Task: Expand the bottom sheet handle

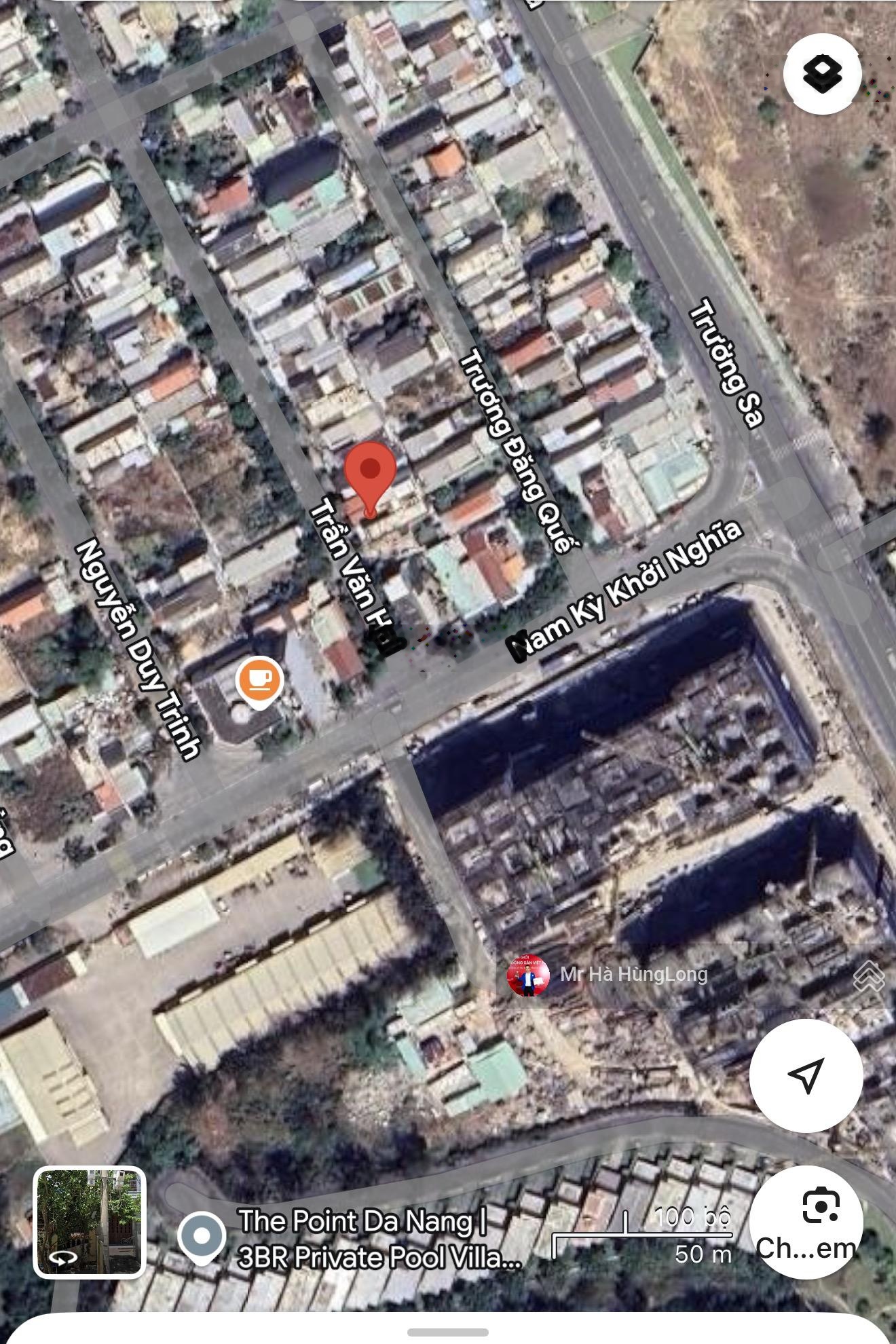Action: tap(448, 1332)
